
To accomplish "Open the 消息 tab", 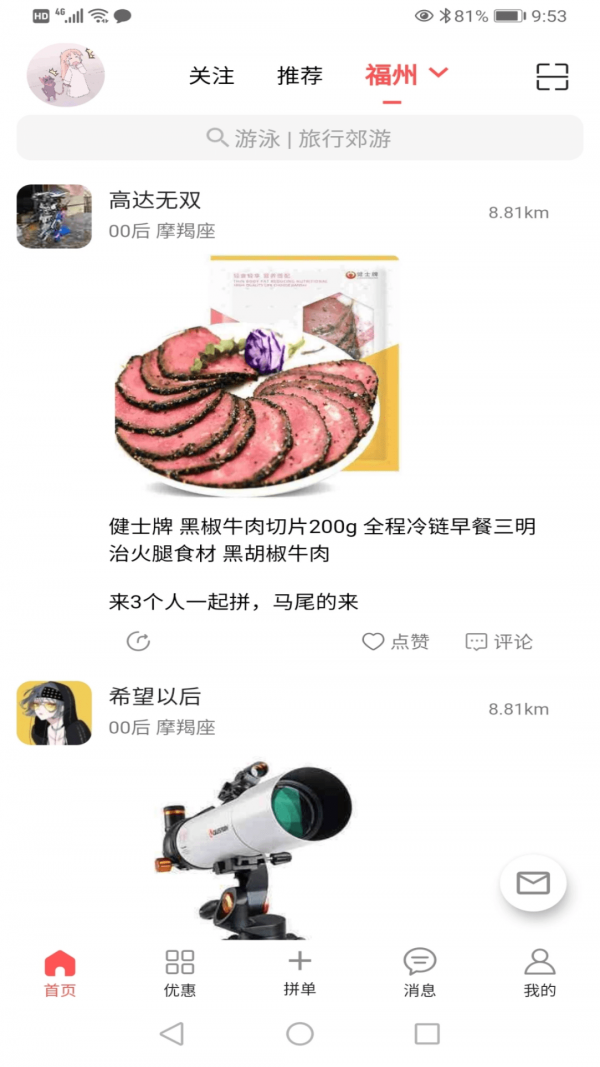I will point(420,973).
